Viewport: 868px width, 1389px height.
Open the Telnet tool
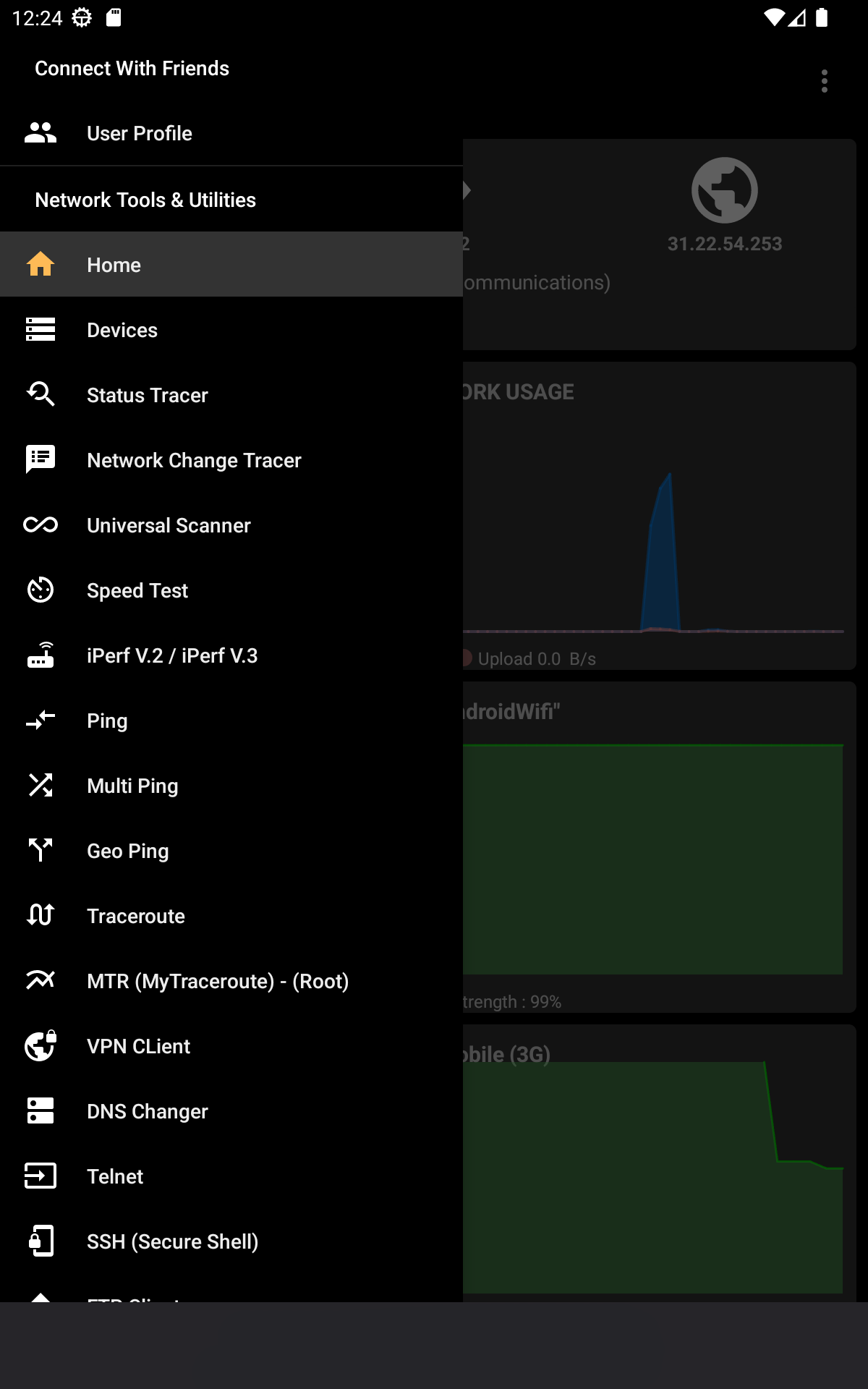tap(231, 1176)
